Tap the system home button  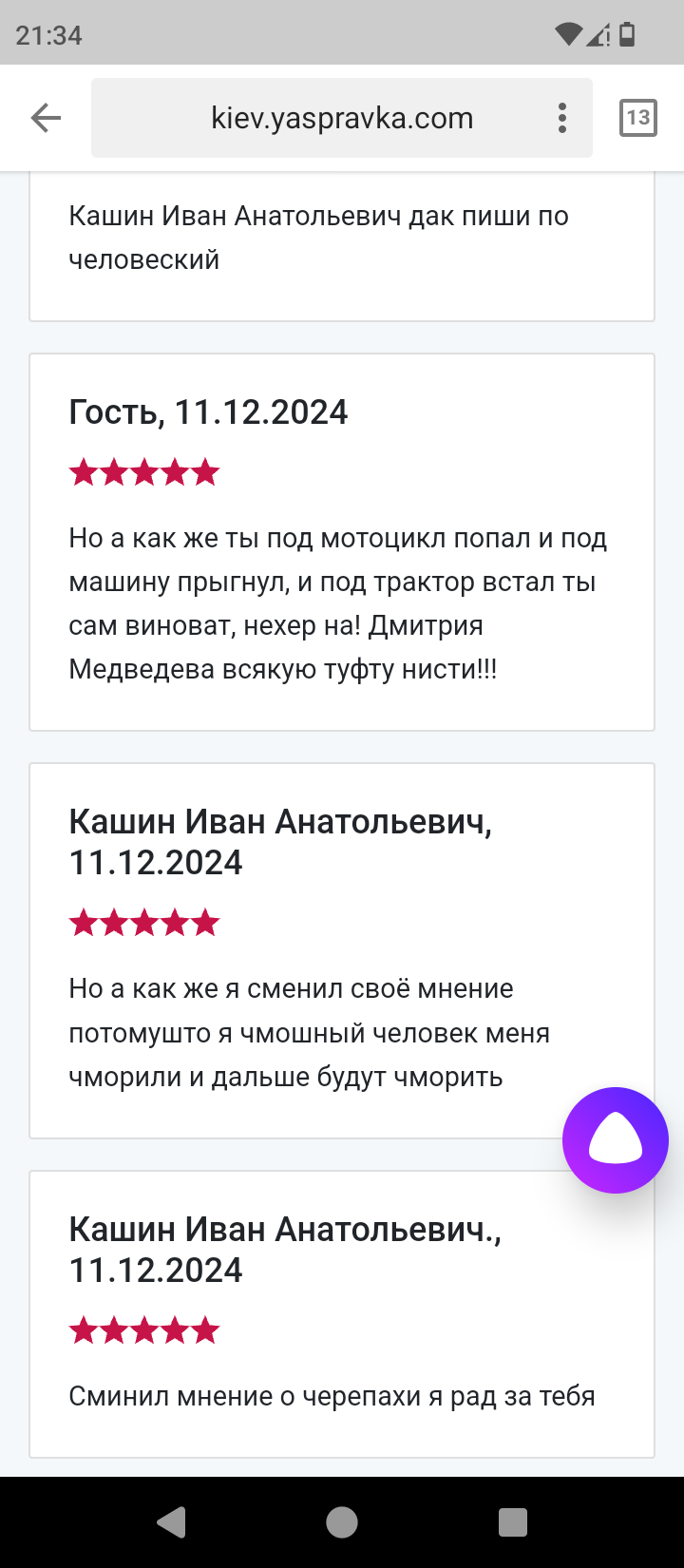(342, 1521)
